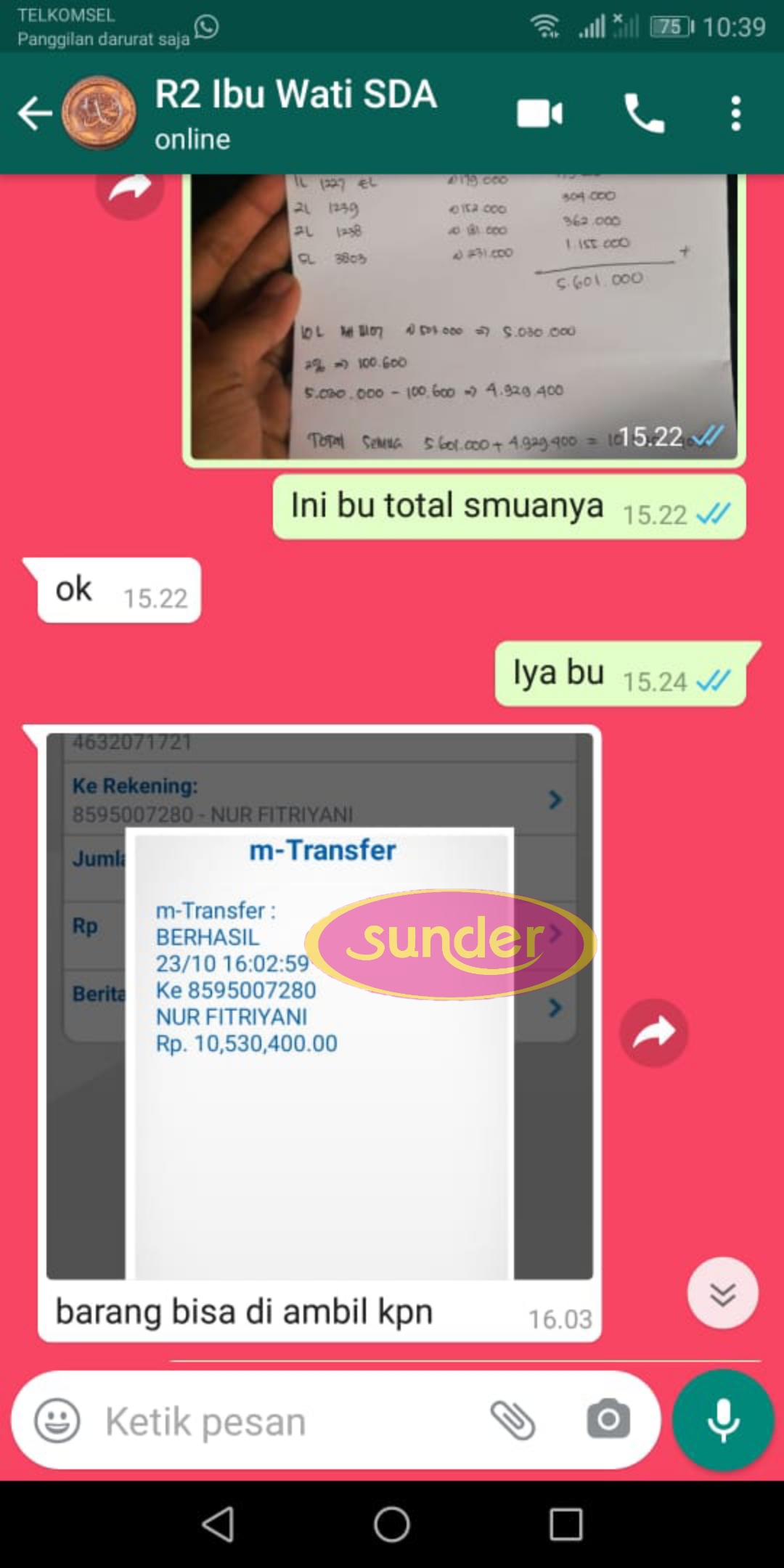Tap the voice message microphone button

coord(723,1421)
